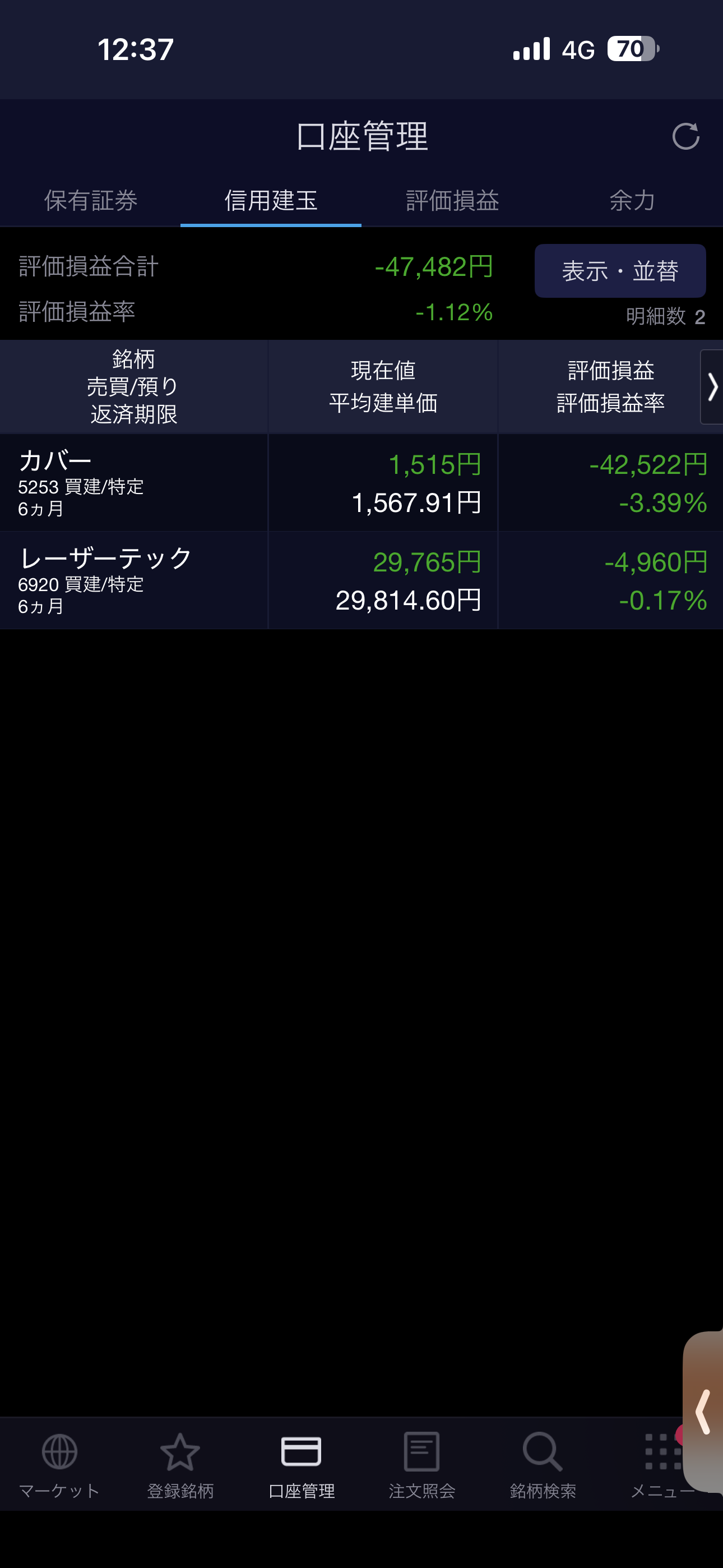
Task: Select the 信用建玉 tab
Action: (271, 200)
